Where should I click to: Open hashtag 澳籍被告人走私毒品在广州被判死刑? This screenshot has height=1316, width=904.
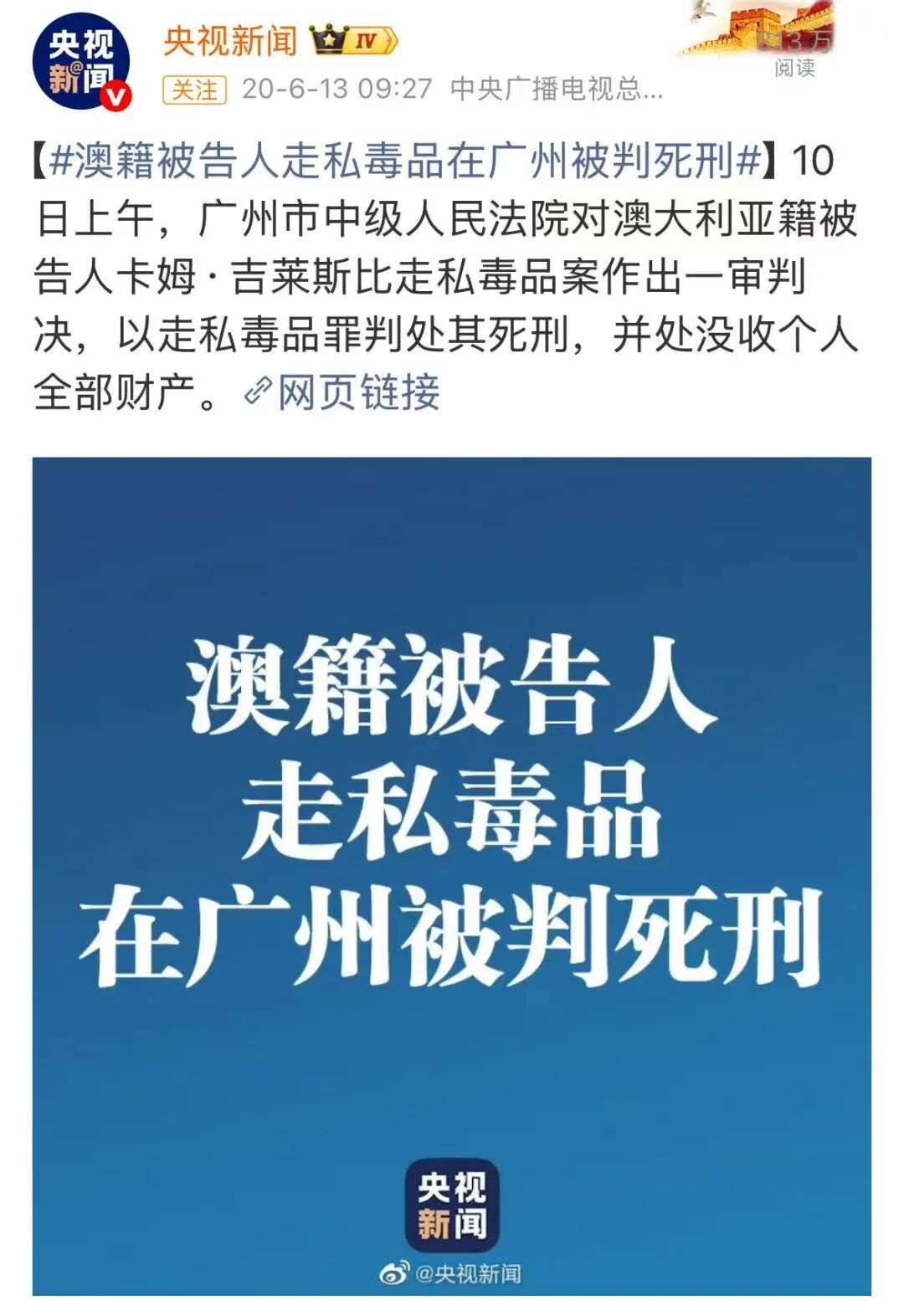405,161
